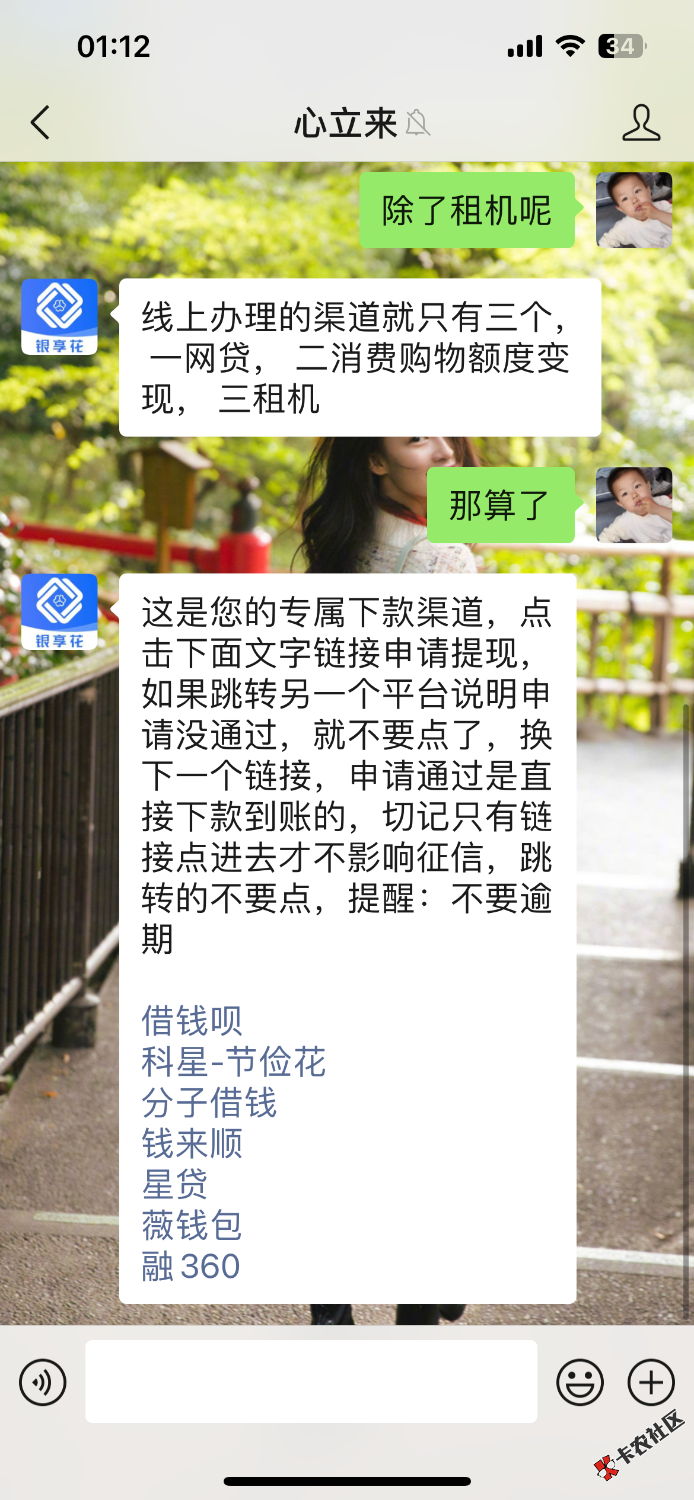Image resolution: width=694 pixels, height=1500 pixels.
Task: Go back from the 心立来 chat
Action: [40, 123]
